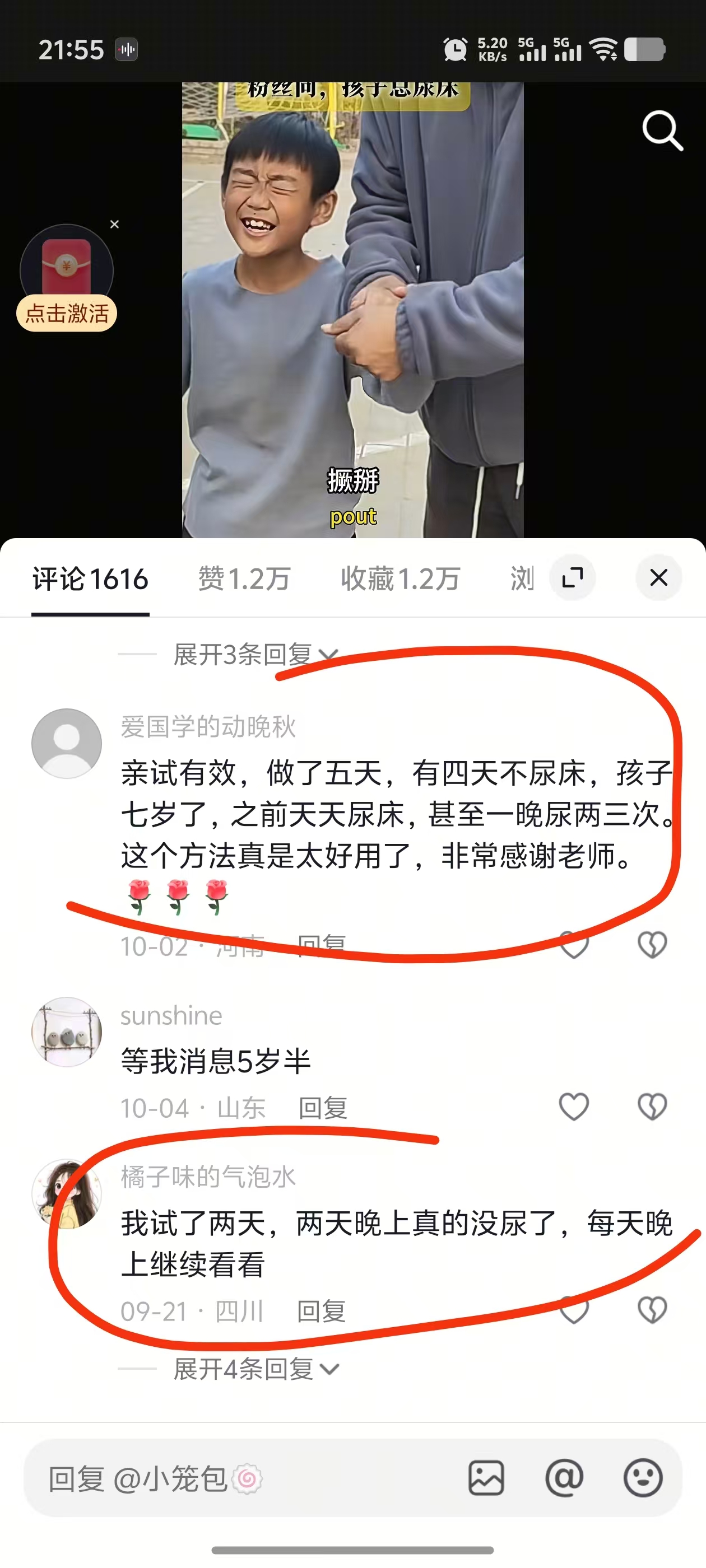
Task: Switch to the 赞1.2万 tab
Action: [244, 578]
